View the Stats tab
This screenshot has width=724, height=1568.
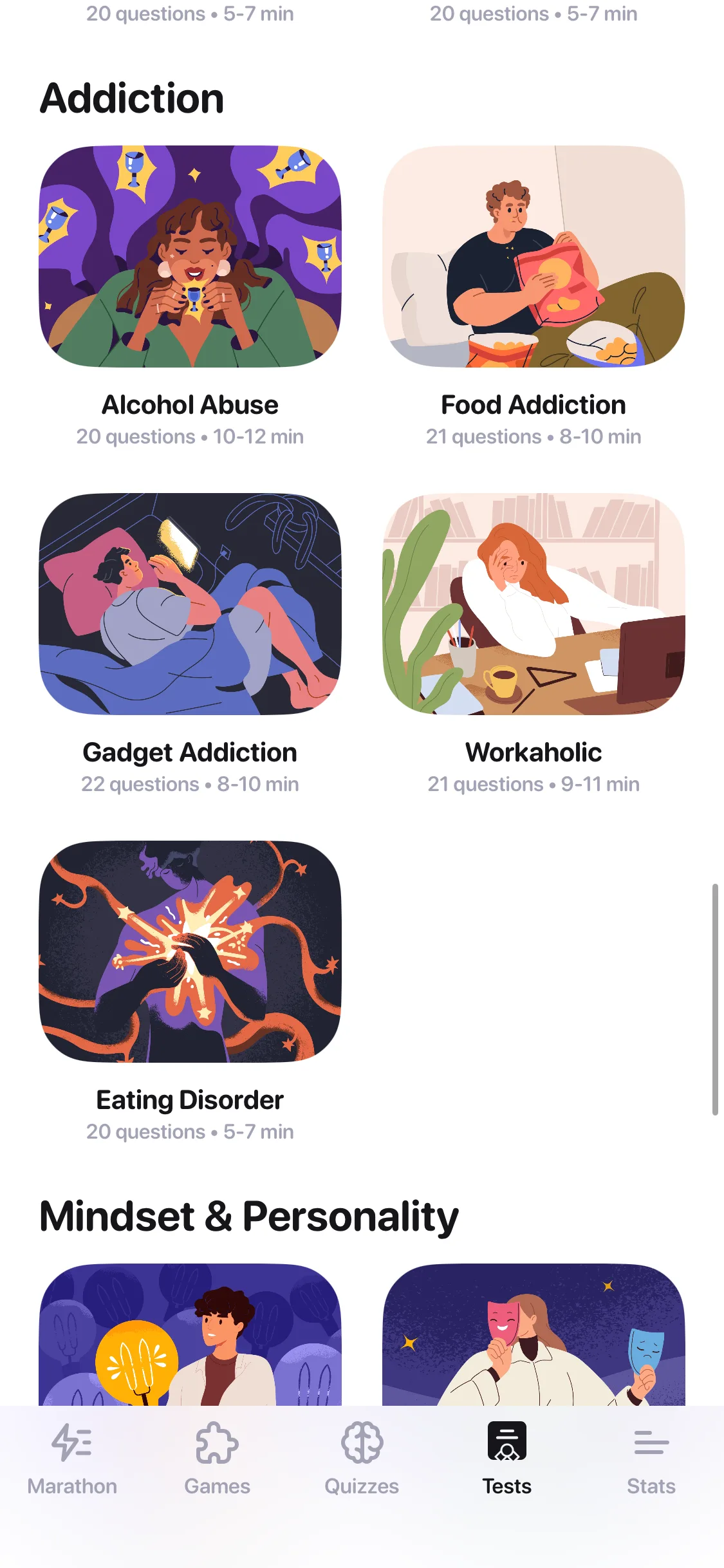pyautogui.click(x=651, y=1459)
